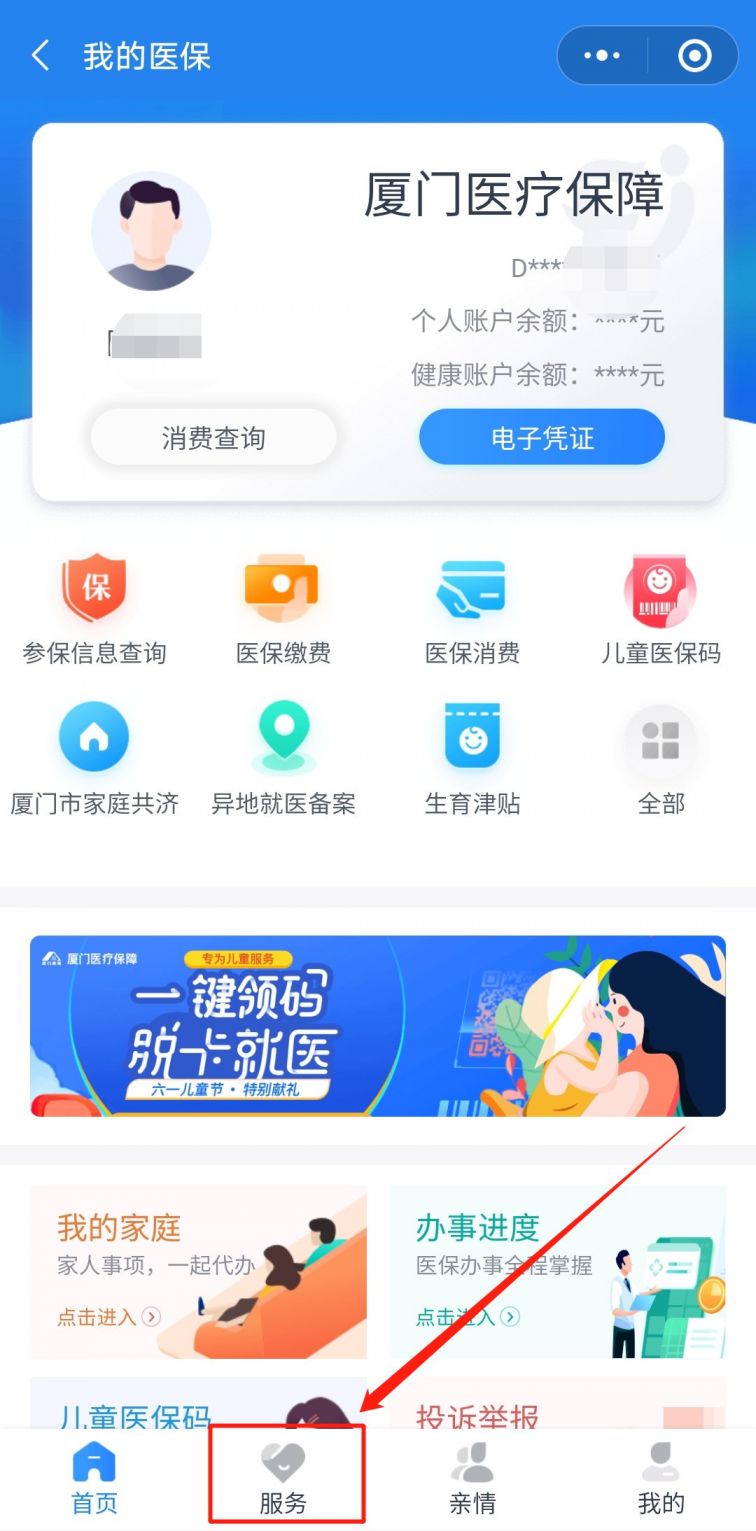Select 异地就医备案
The height and width of the screenshot is (1531, 756).
click(283, 759)
